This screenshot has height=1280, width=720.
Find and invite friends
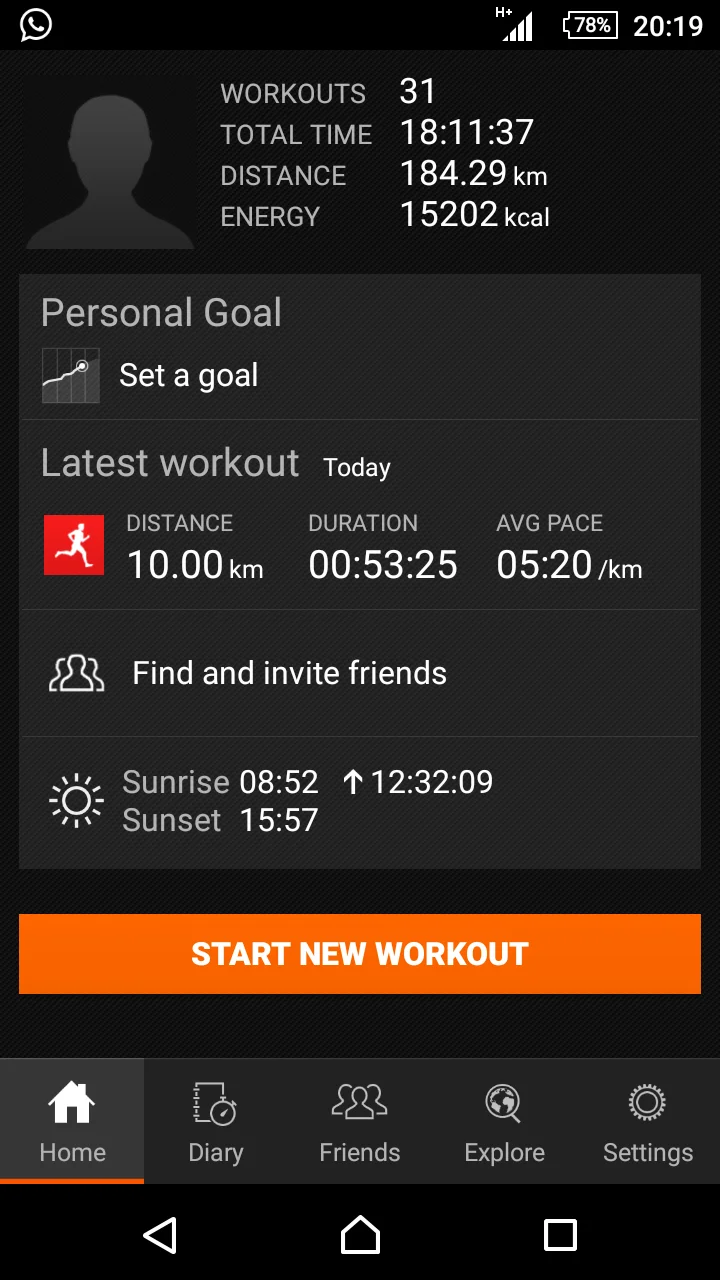click(x=289, y=673)
